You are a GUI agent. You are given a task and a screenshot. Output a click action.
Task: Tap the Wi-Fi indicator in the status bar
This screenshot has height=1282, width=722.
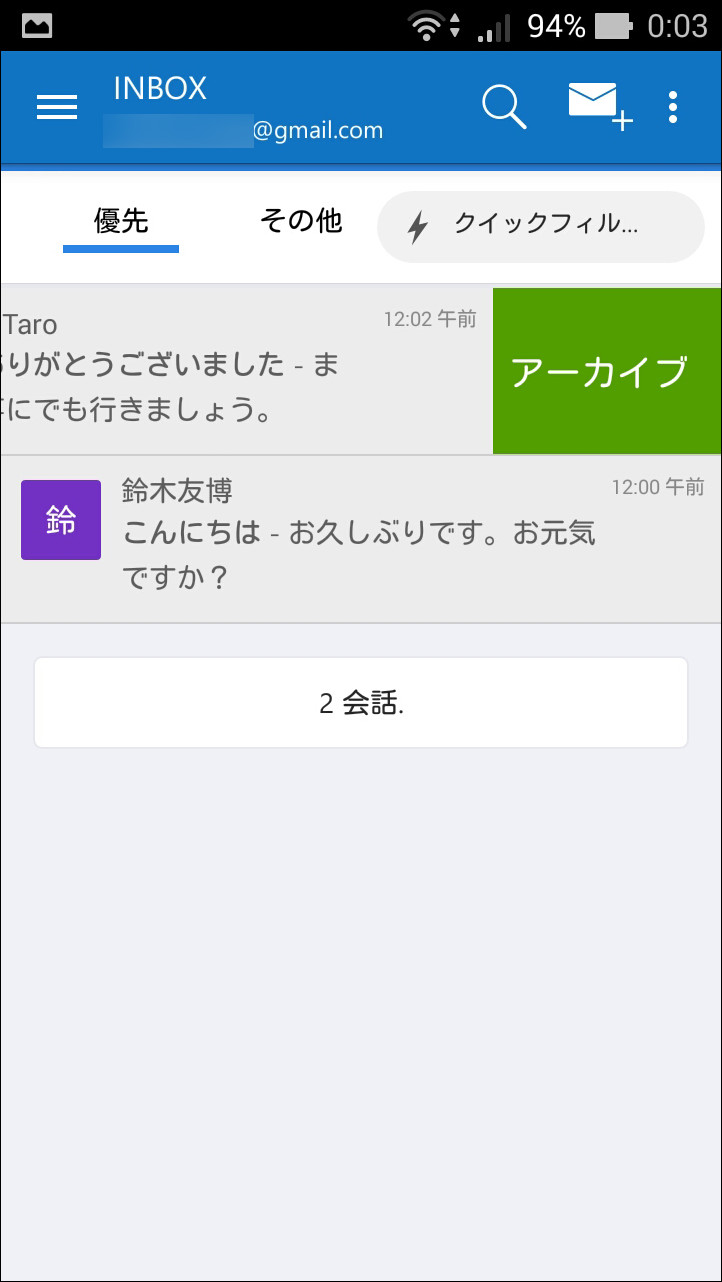point(427,24)
